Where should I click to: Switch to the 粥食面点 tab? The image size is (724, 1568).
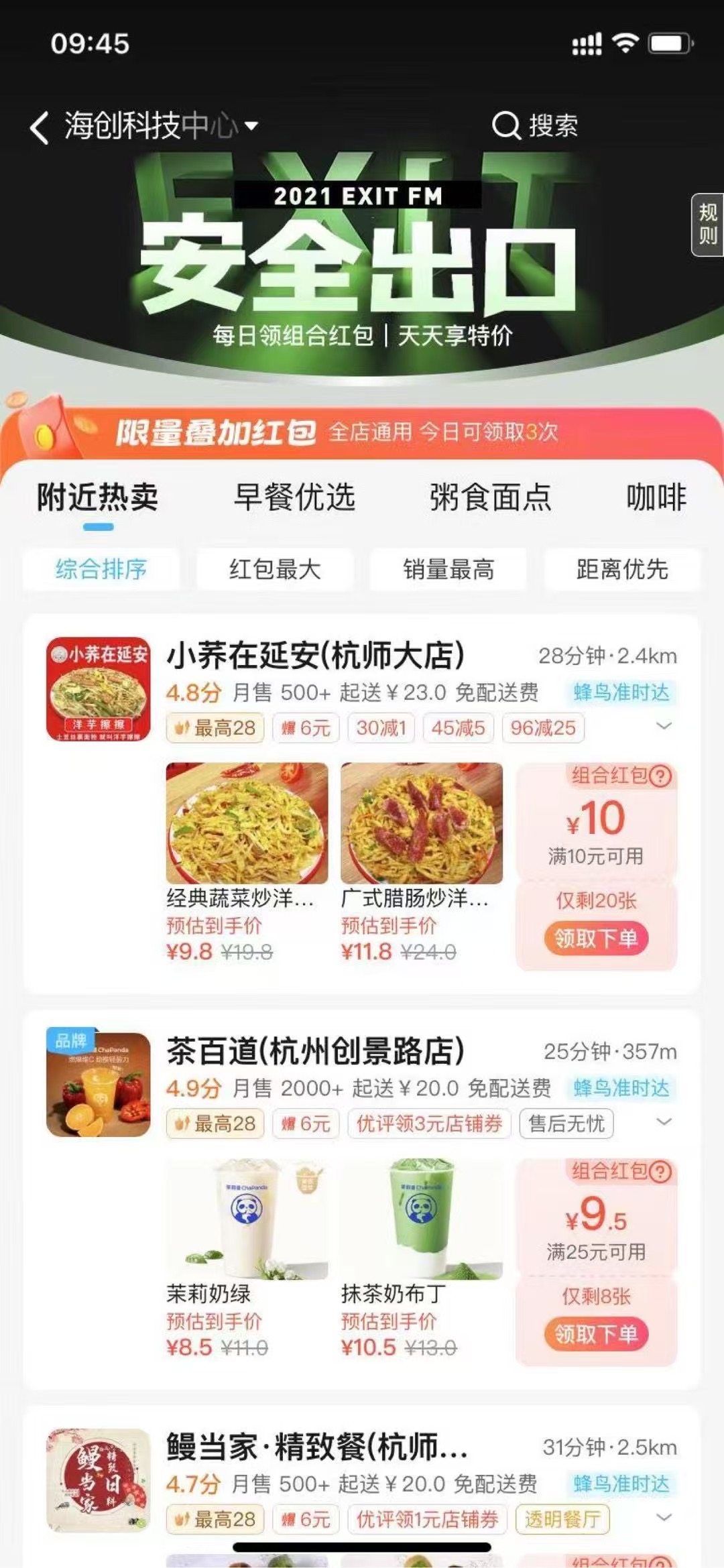pos(490,497)
